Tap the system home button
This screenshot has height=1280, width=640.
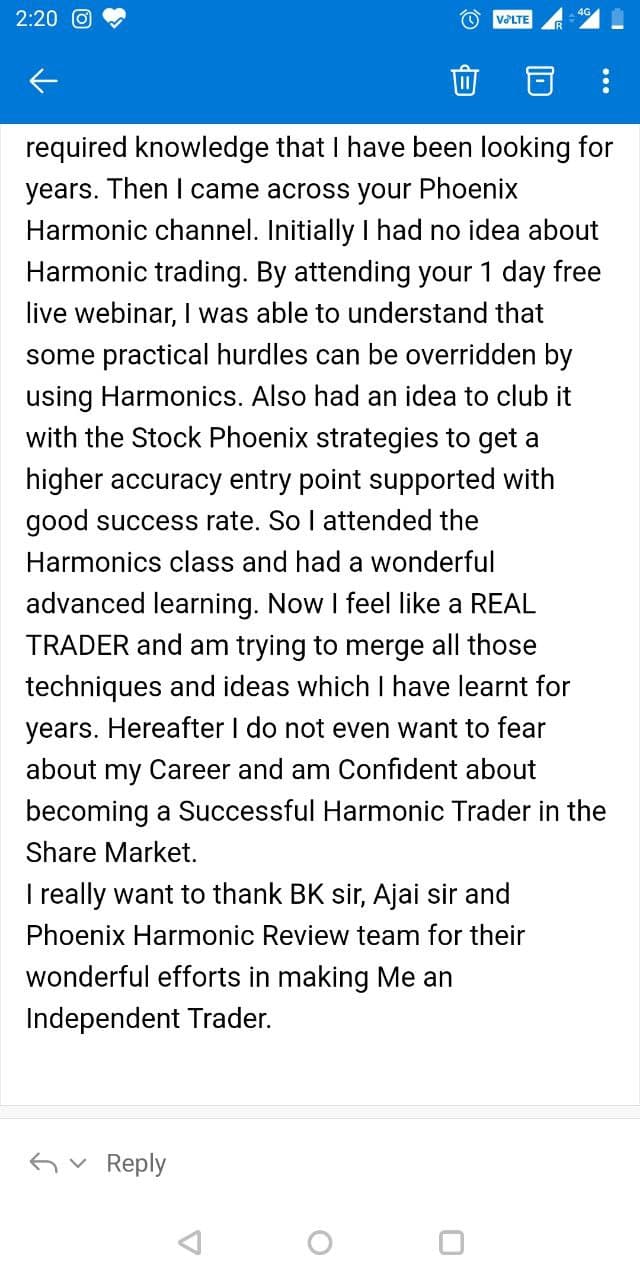(x=320, y=1242)
